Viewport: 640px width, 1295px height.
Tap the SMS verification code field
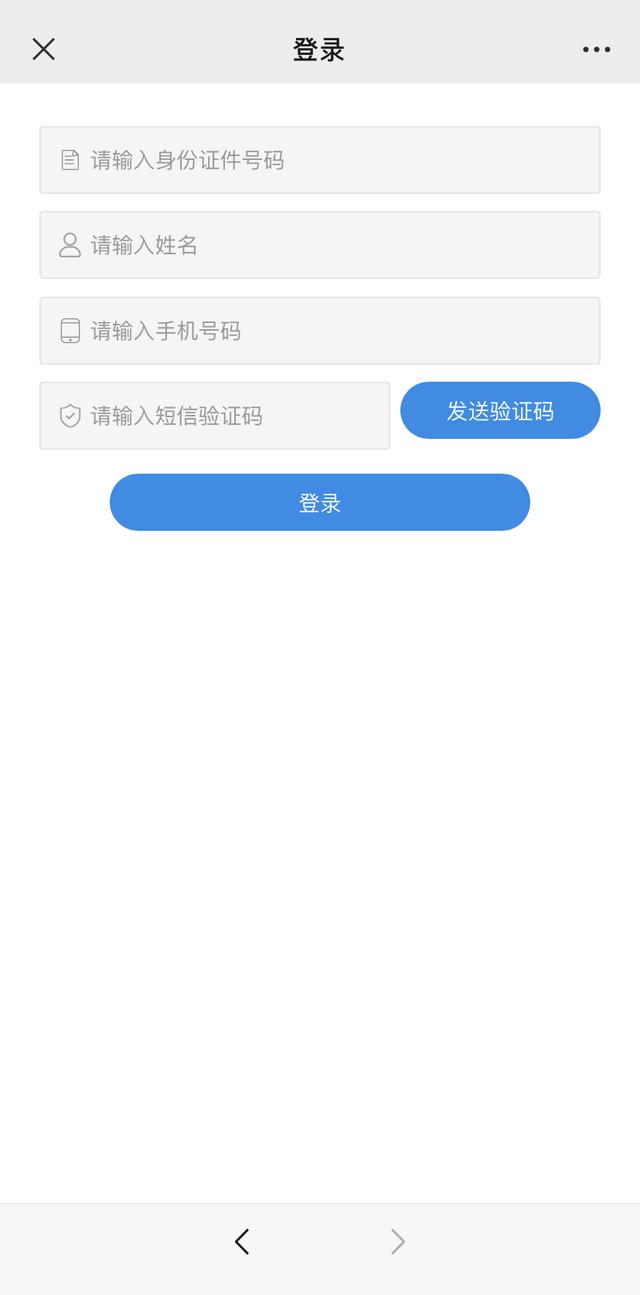click(x=215, y=416)
